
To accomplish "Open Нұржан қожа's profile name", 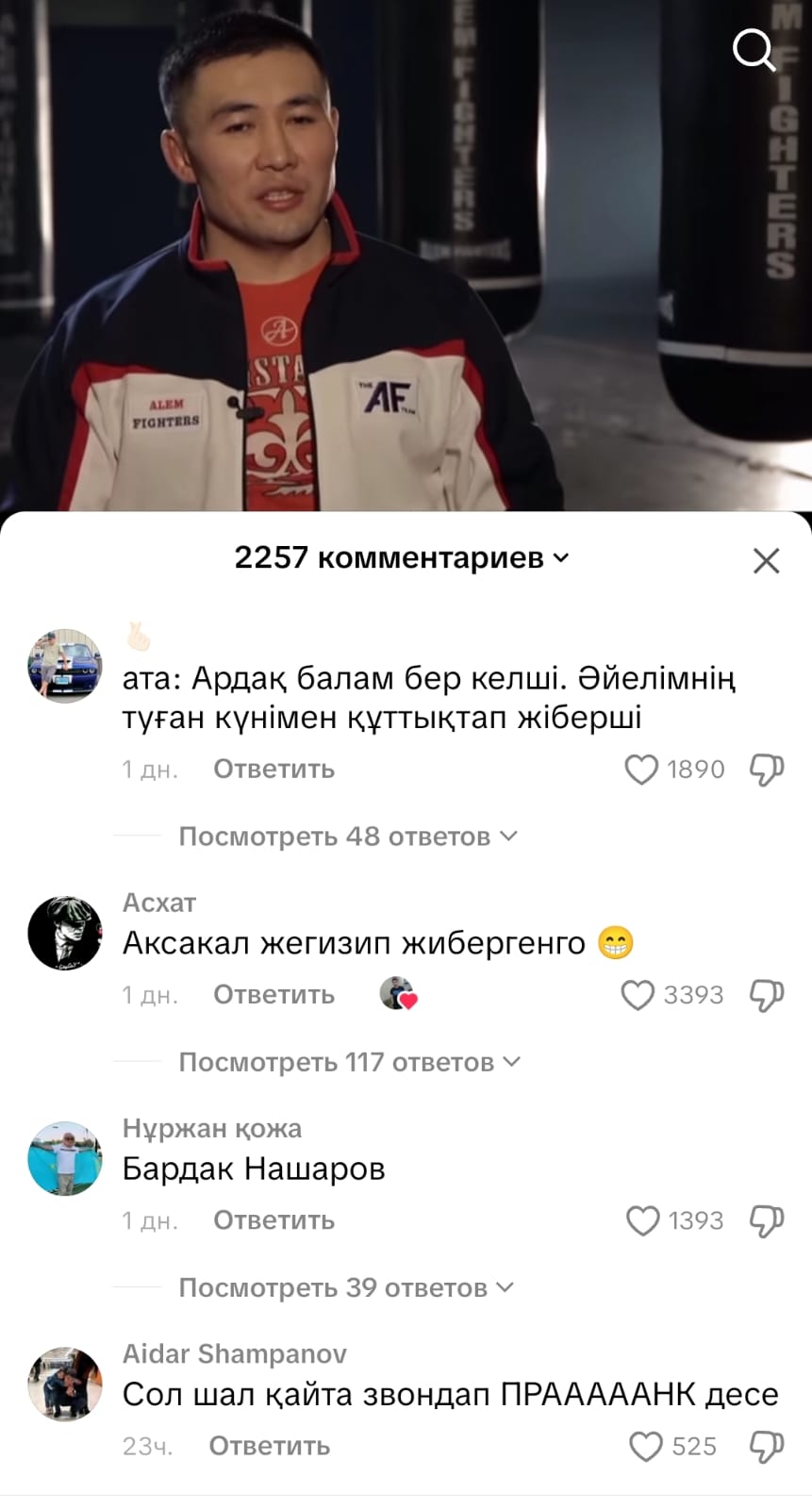I will coord(212,1128).
